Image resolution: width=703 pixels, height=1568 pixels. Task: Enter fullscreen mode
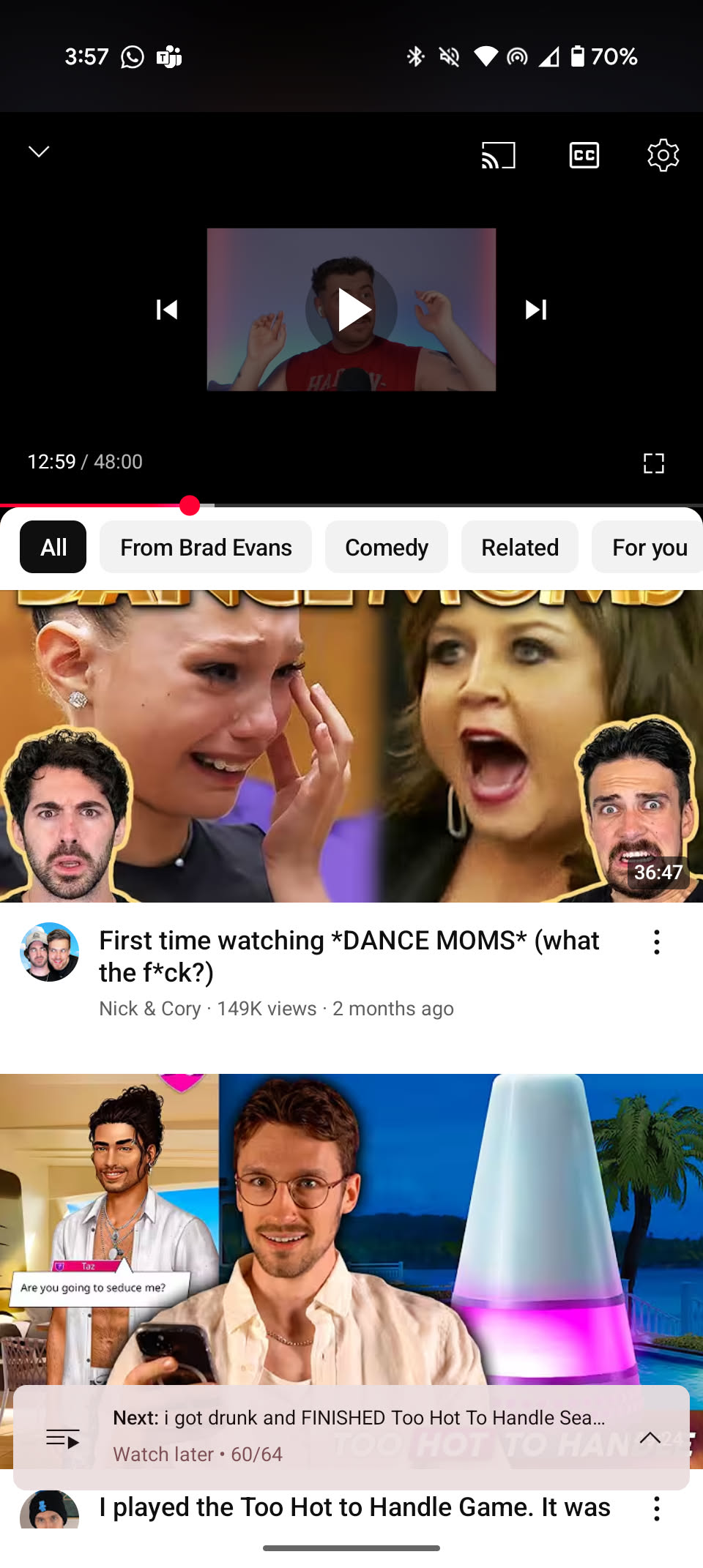coord(653,463)
